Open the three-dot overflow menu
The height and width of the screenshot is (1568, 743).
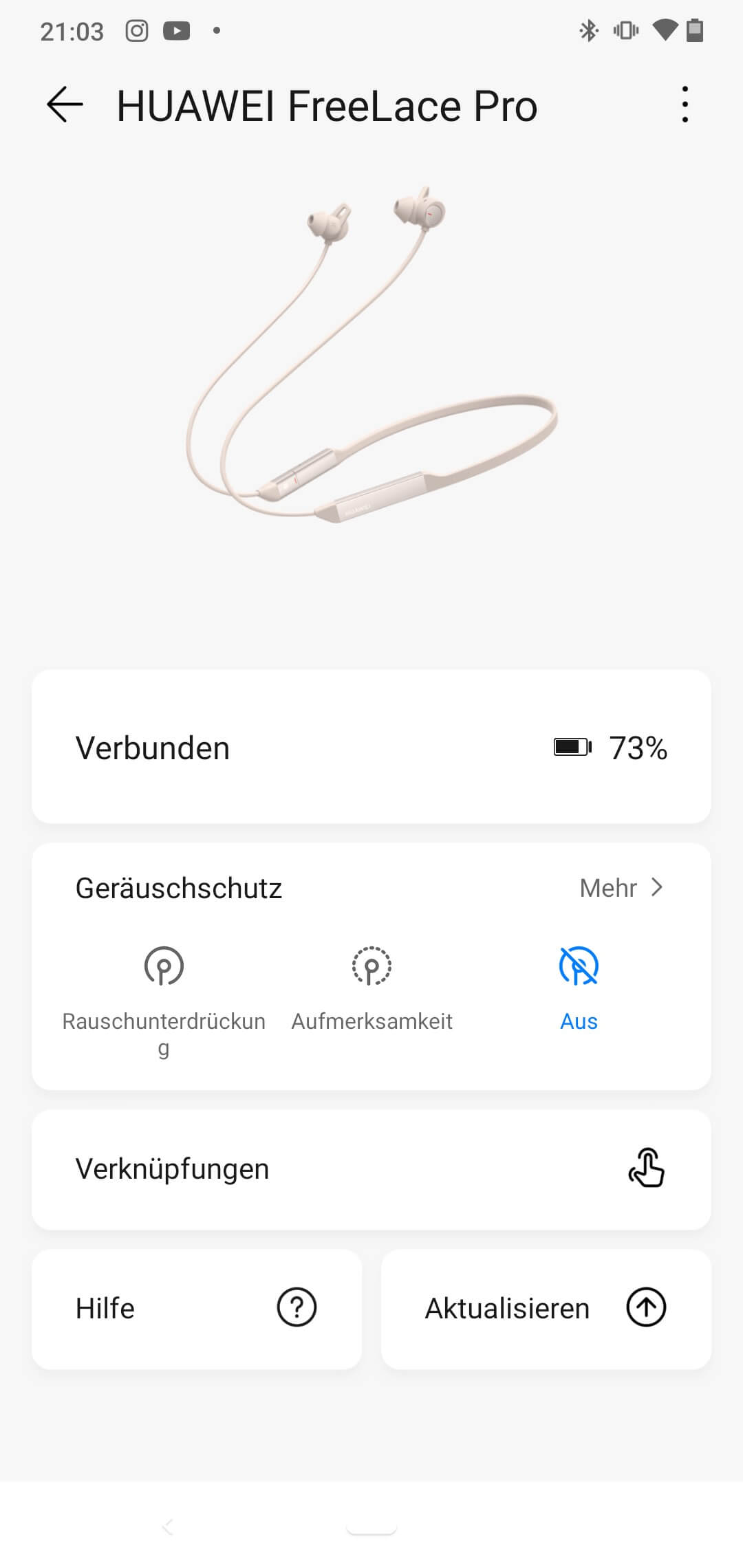(685, 105)
